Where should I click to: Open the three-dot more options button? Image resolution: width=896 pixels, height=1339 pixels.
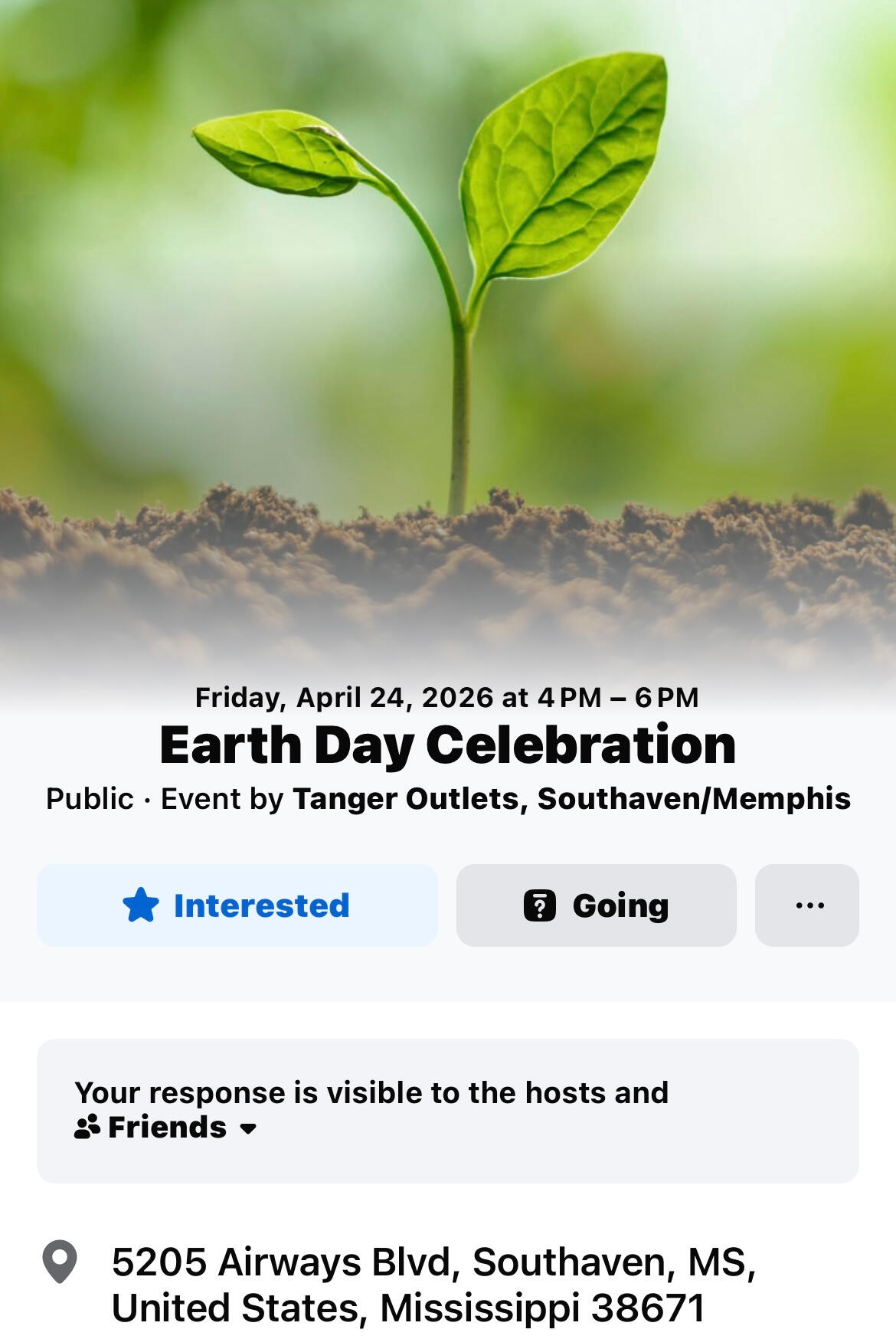807,905
